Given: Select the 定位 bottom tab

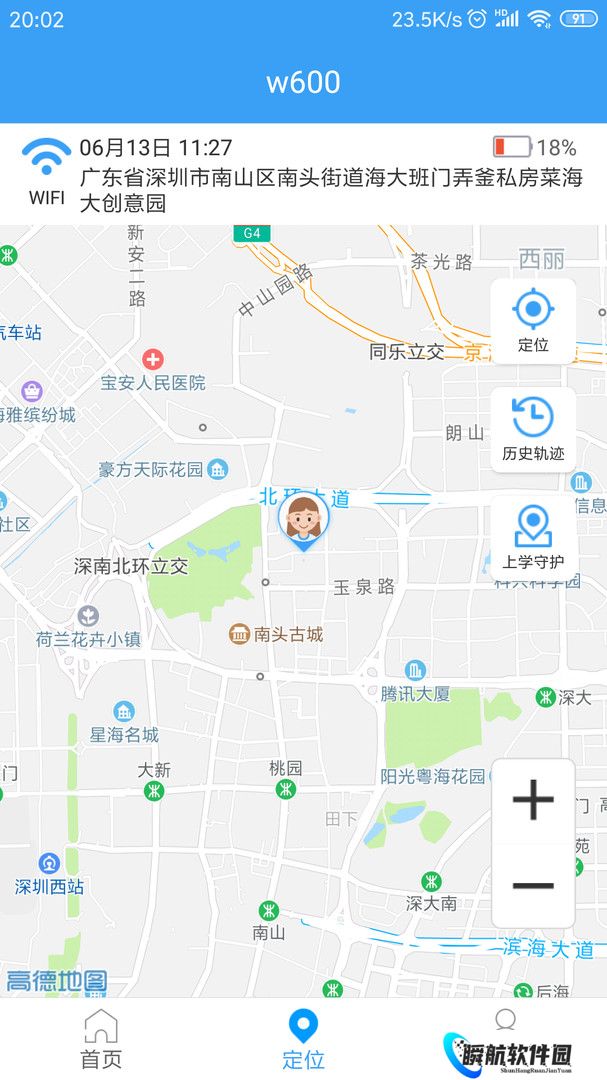Looking at the screenshot, I should (303, 1040).
